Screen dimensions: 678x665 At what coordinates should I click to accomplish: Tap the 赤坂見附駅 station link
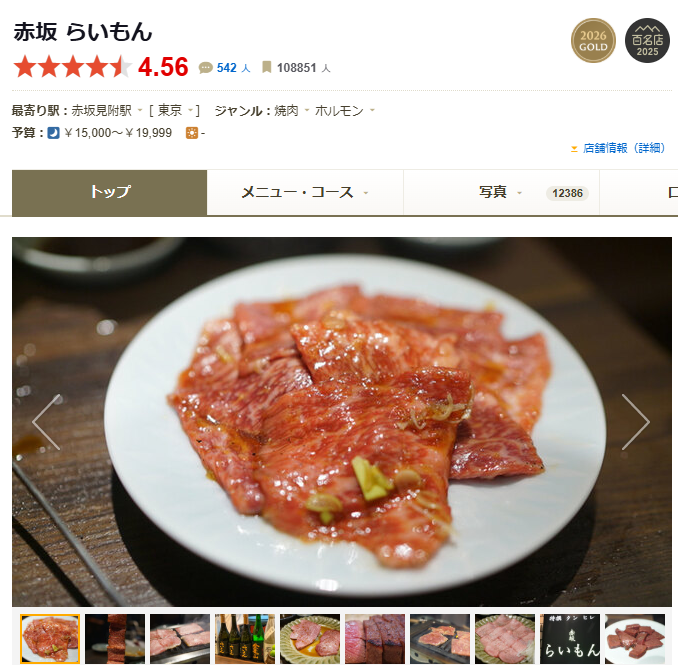[x=101, y=111]
